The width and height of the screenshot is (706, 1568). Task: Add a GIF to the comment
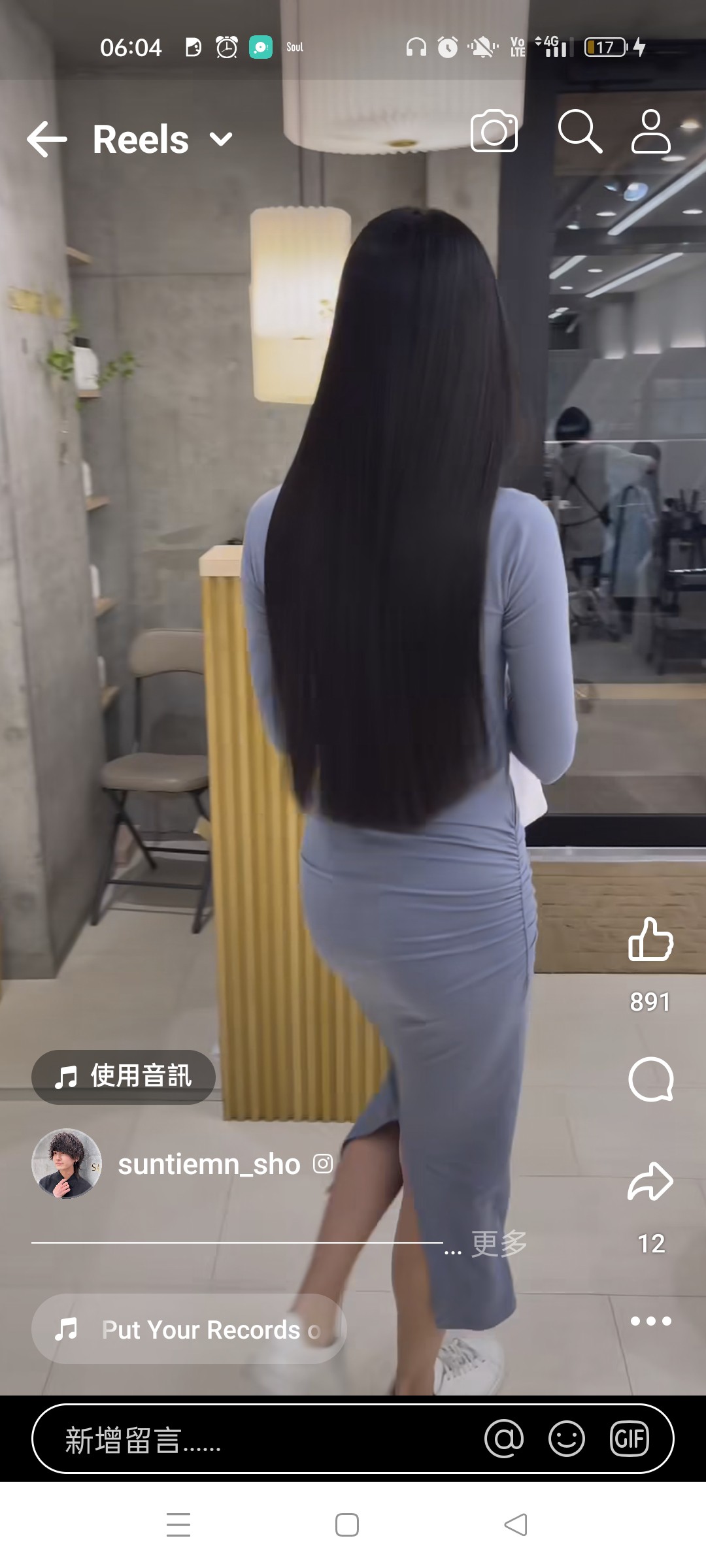(x=630, y=1439)
